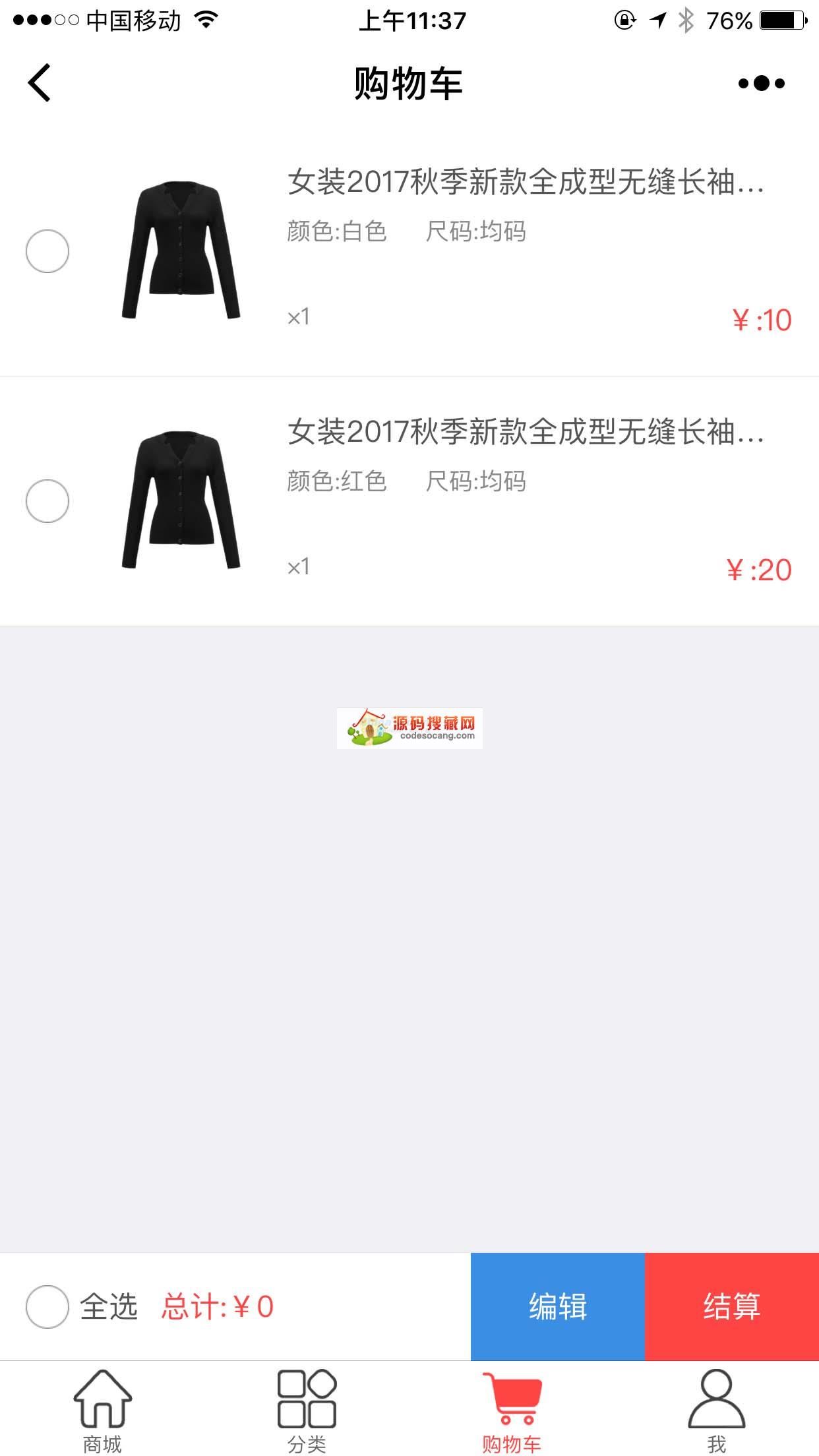Tap the battery level indicator

point(780,20)
